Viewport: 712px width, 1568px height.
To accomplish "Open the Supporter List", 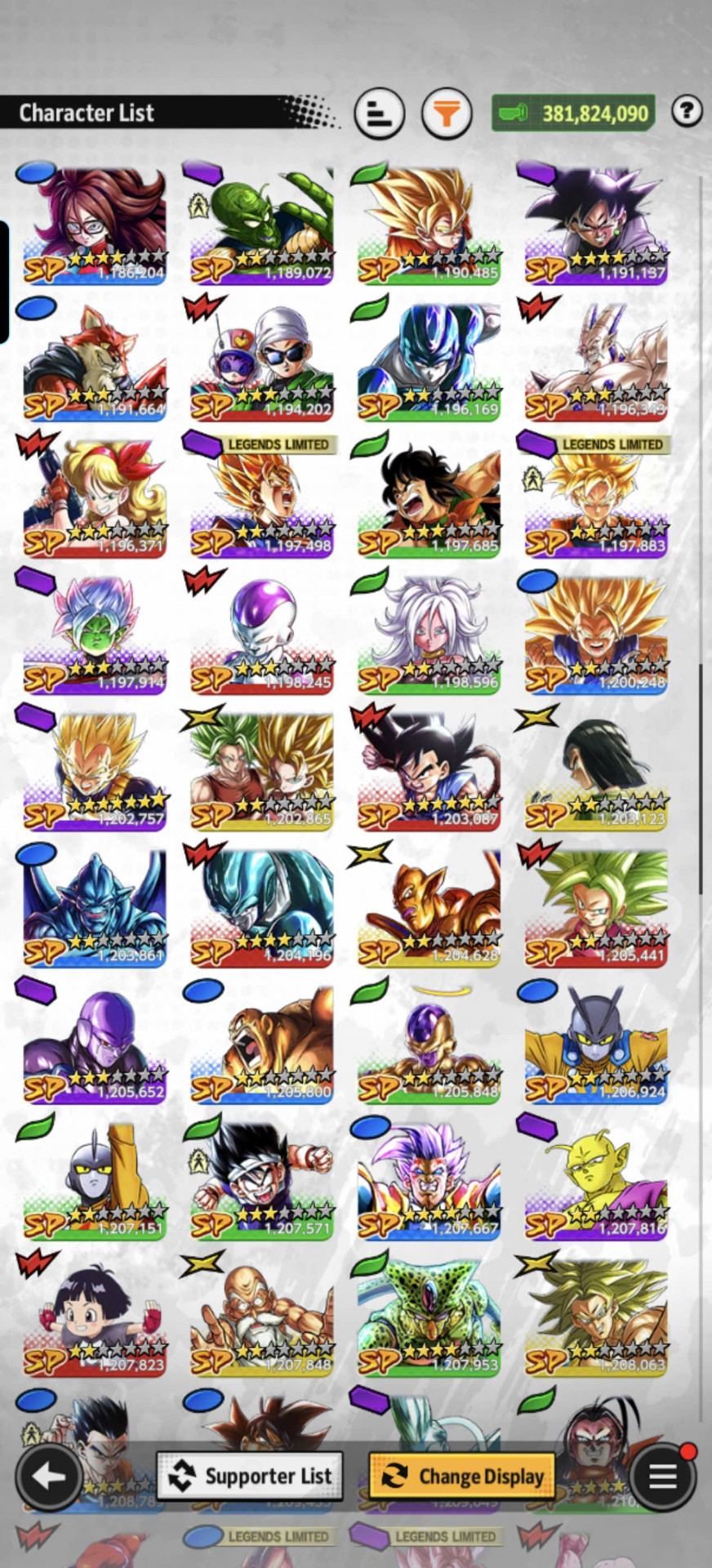I will tap(250, 1476).
